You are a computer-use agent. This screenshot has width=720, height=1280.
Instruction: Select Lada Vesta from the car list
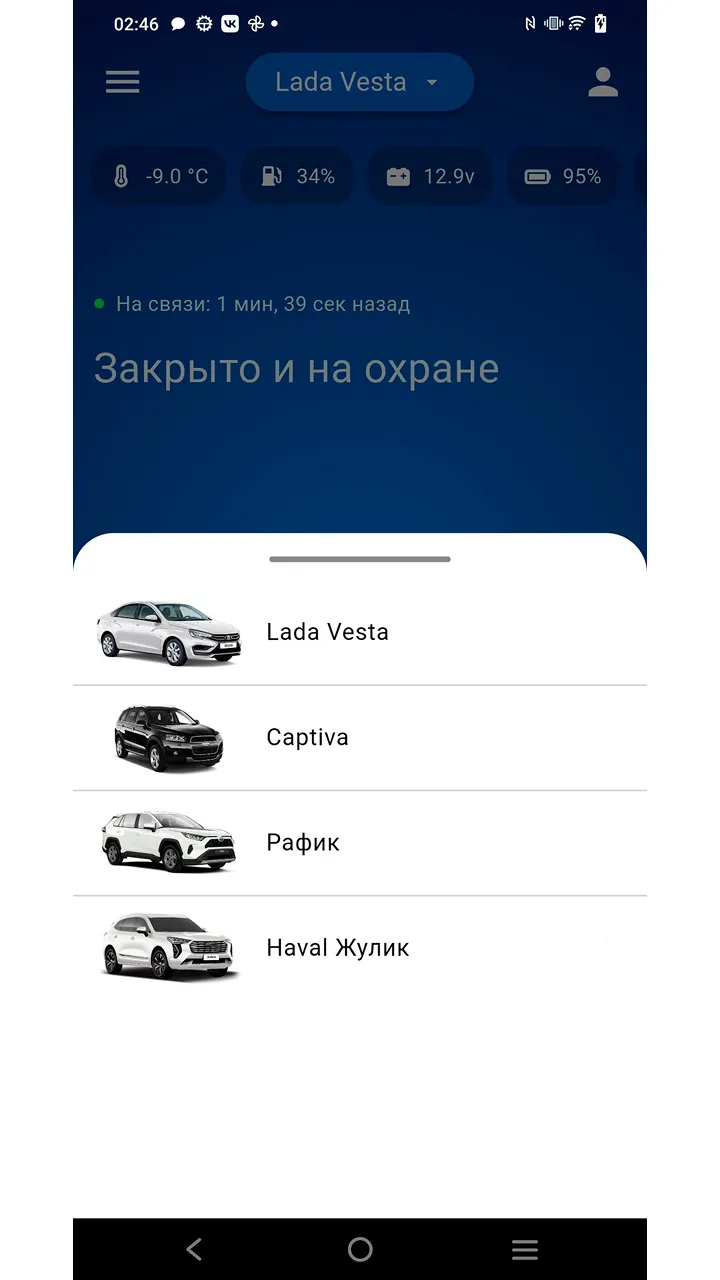[360, 632]
